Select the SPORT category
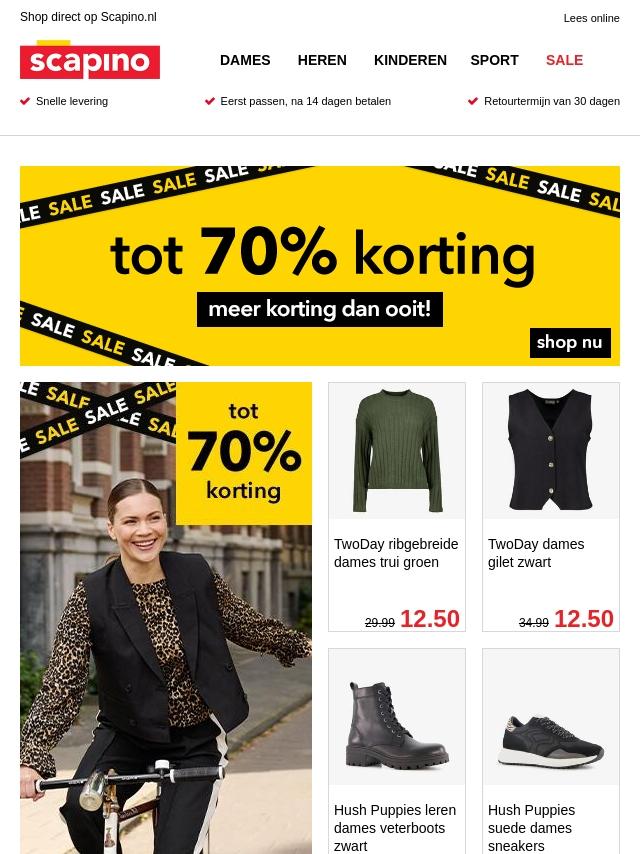 click(x=494, y=60)
